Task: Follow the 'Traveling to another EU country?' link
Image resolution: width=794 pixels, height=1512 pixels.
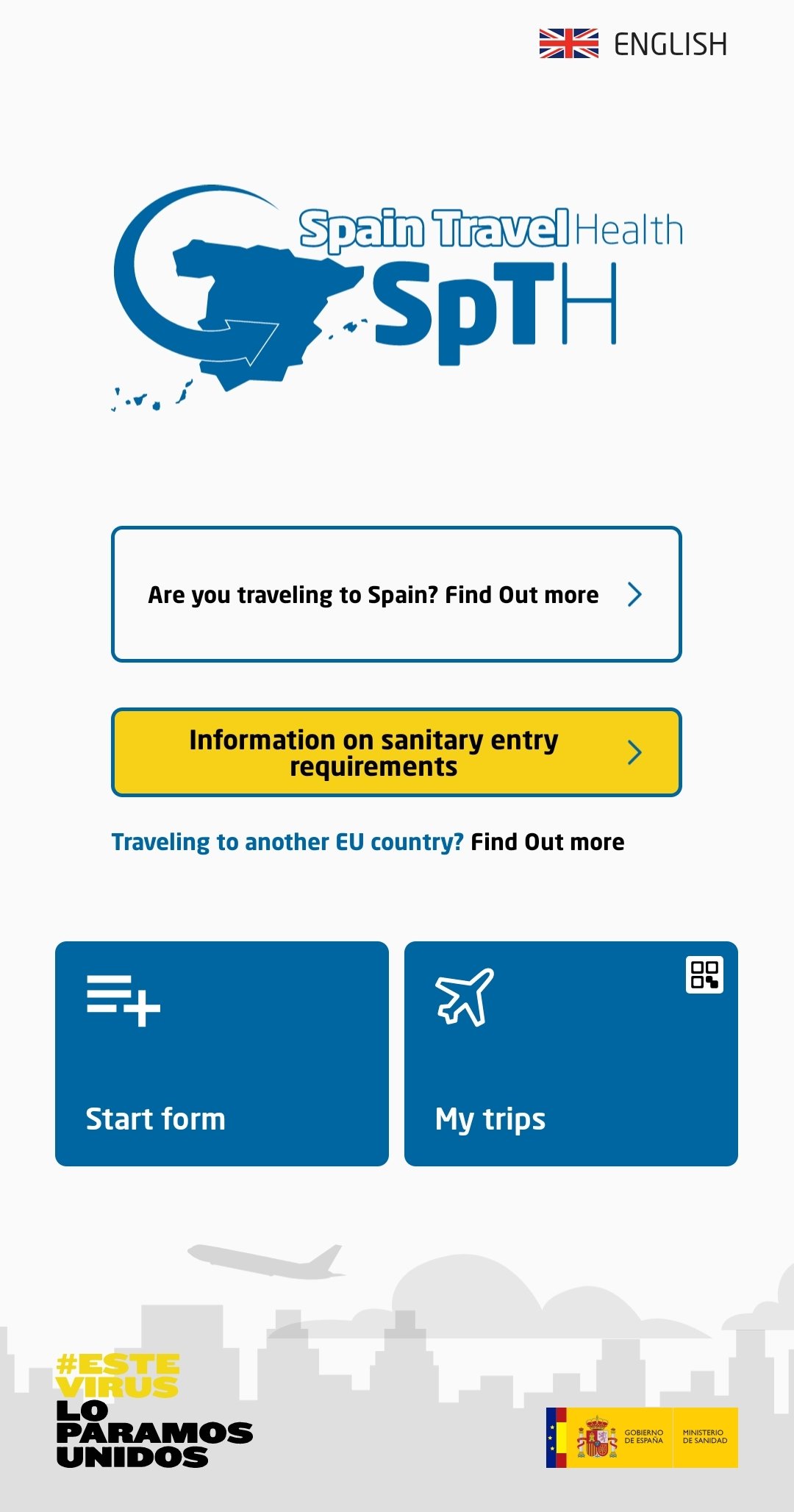Action: [368, 842]
